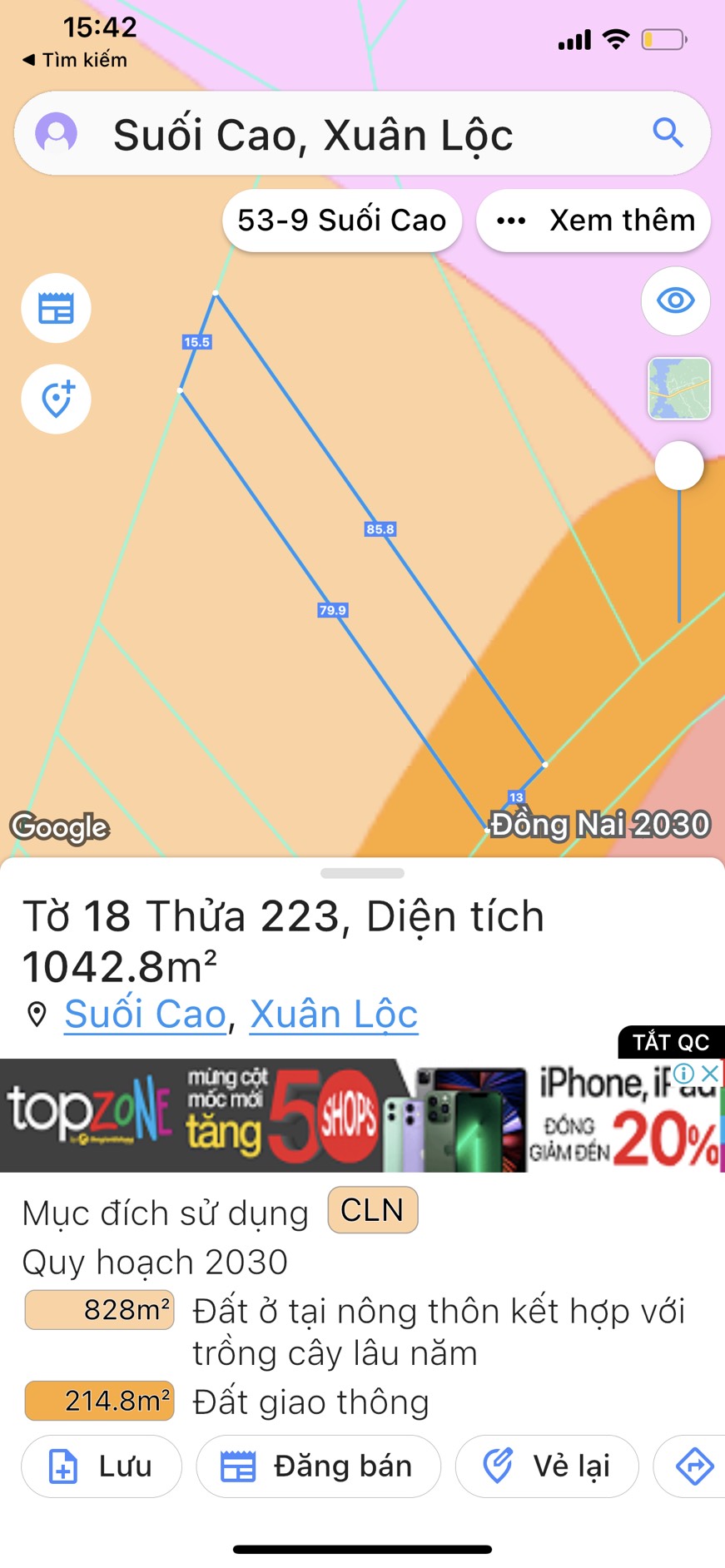Open the profile avatar in search bar
This screenshot has width=725, height=1568.
(56, 133)
